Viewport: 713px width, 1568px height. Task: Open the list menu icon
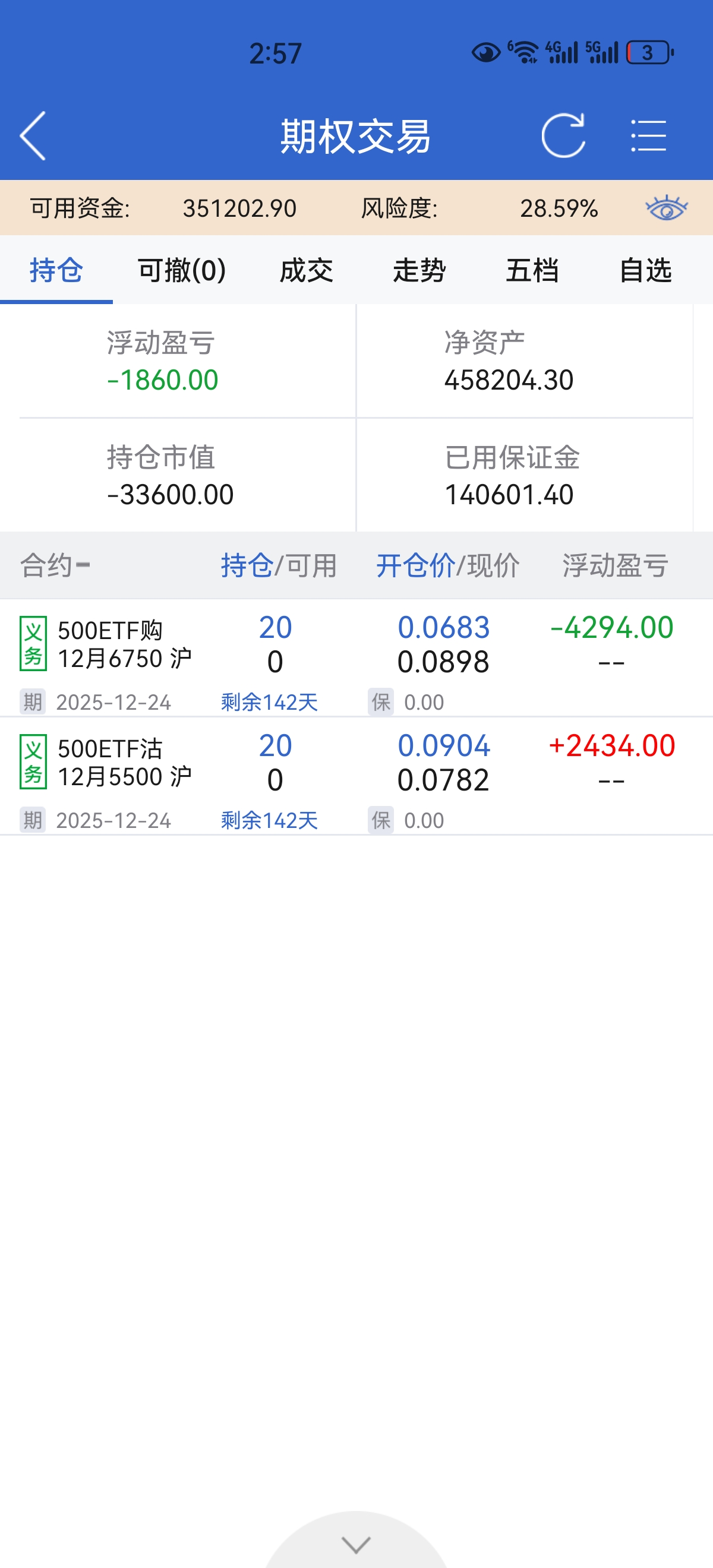(x=648, y=136)
